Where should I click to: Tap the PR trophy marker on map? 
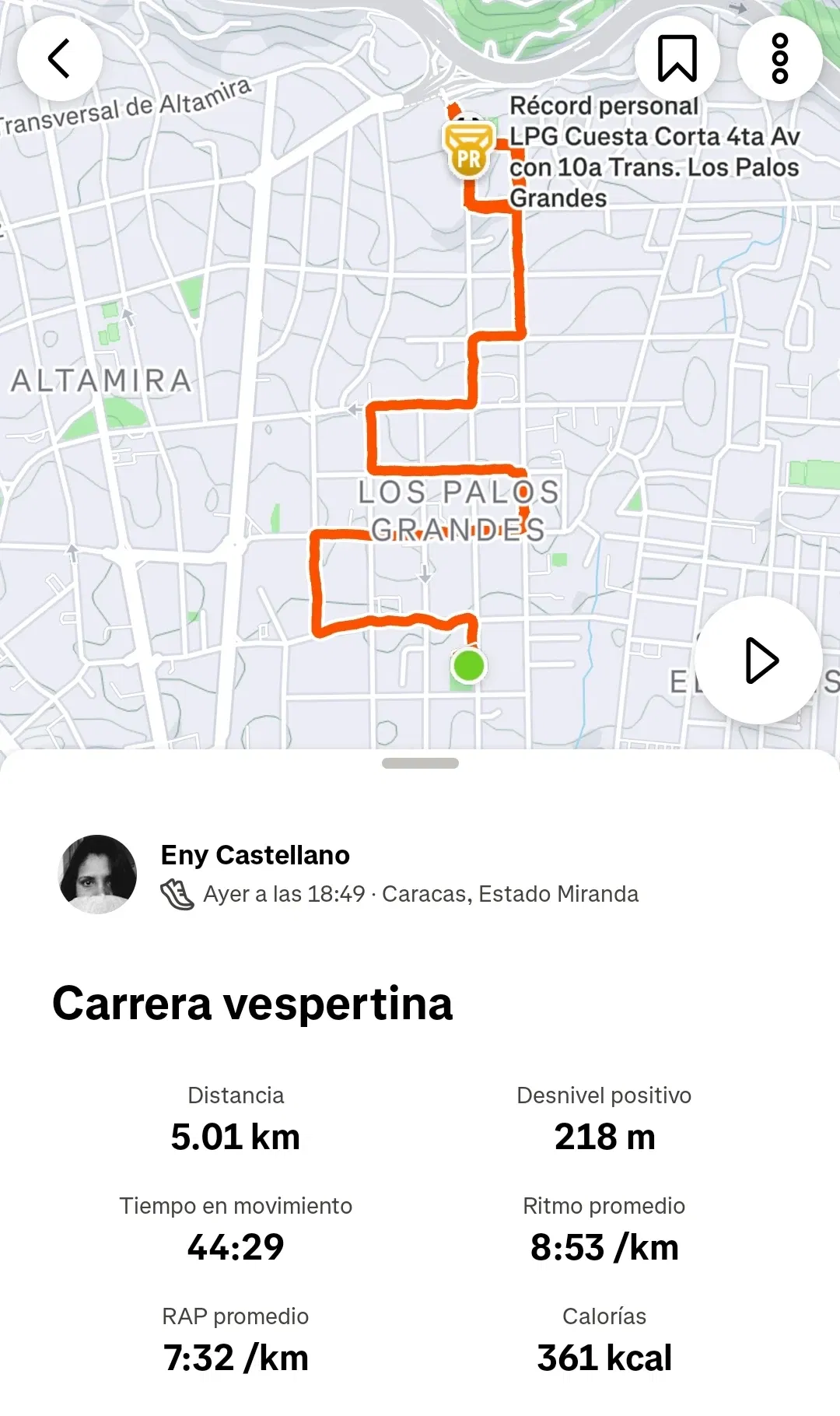[x=469, y=150]
